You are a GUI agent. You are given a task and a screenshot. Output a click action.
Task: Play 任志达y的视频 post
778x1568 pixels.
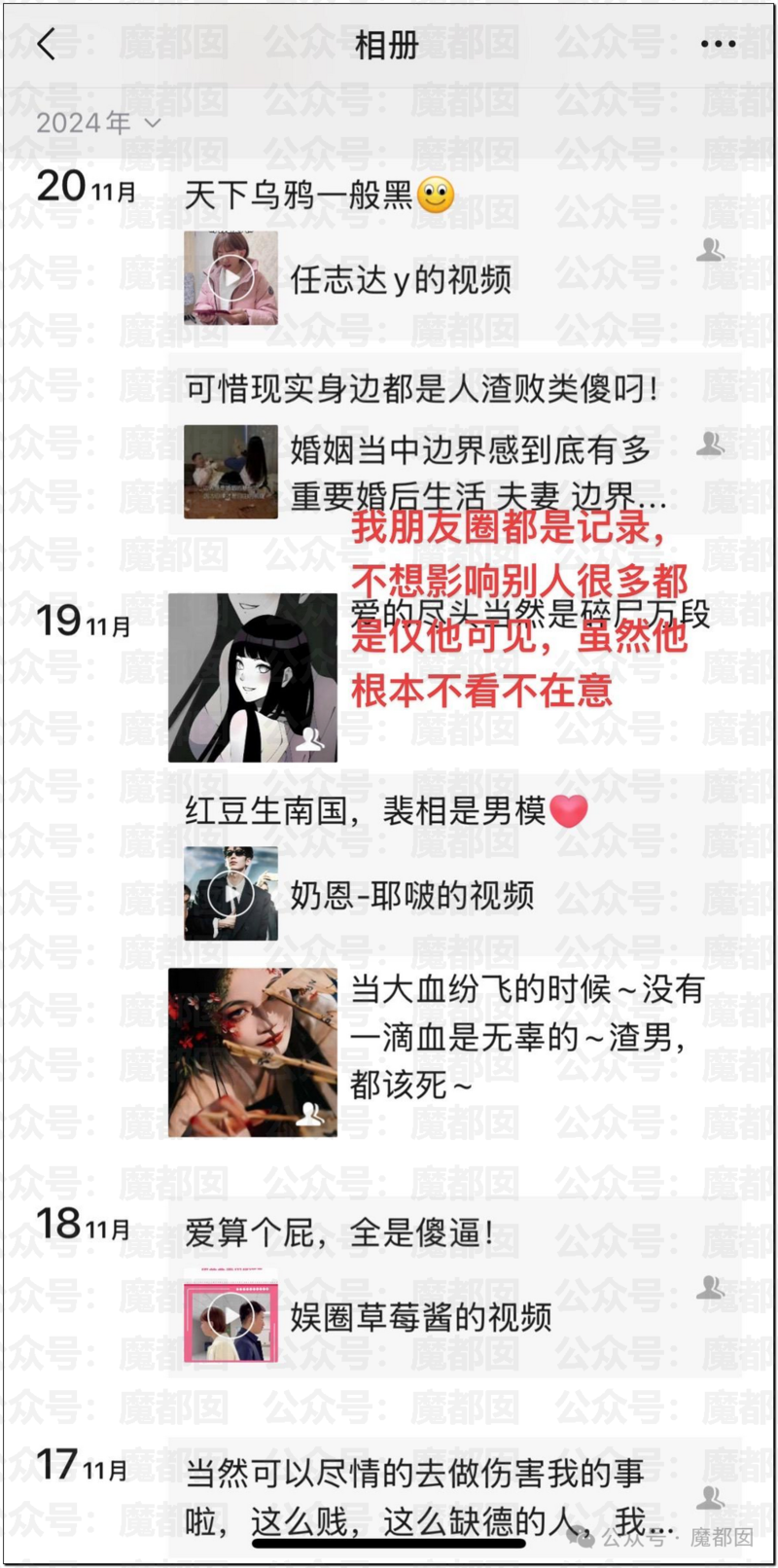[231, 278]
